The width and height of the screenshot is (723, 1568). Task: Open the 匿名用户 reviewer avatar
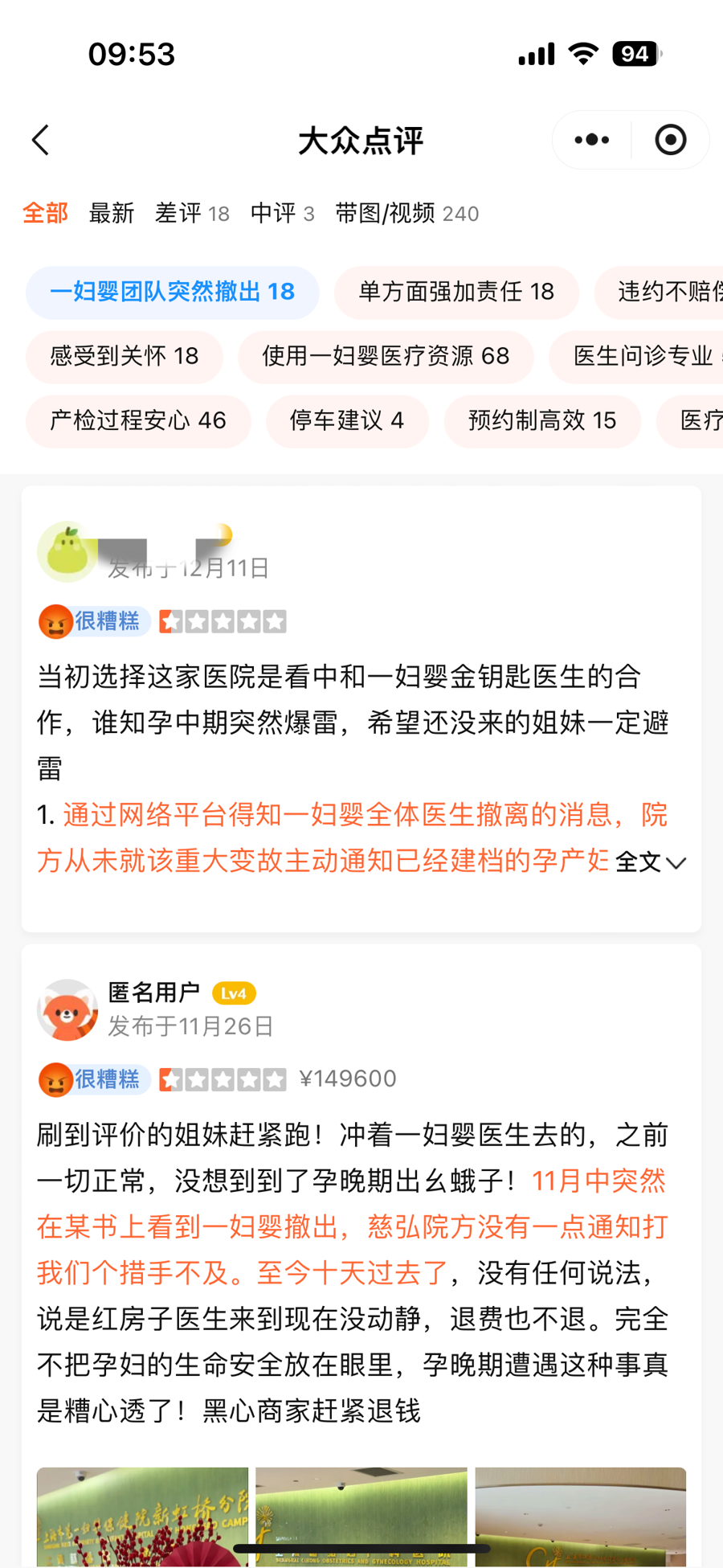click(x=67, y=1009)
